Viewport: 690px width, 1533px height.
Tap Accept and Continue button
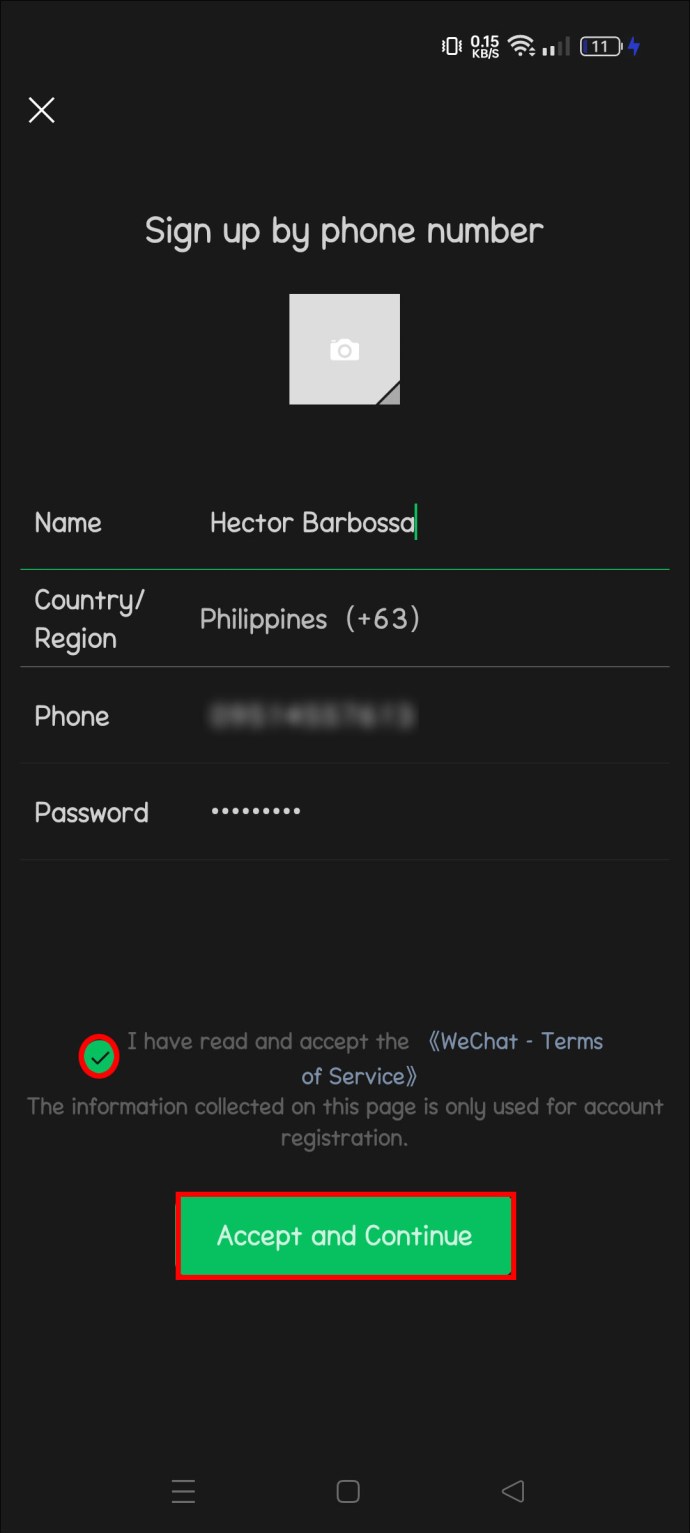[345, 1235]
